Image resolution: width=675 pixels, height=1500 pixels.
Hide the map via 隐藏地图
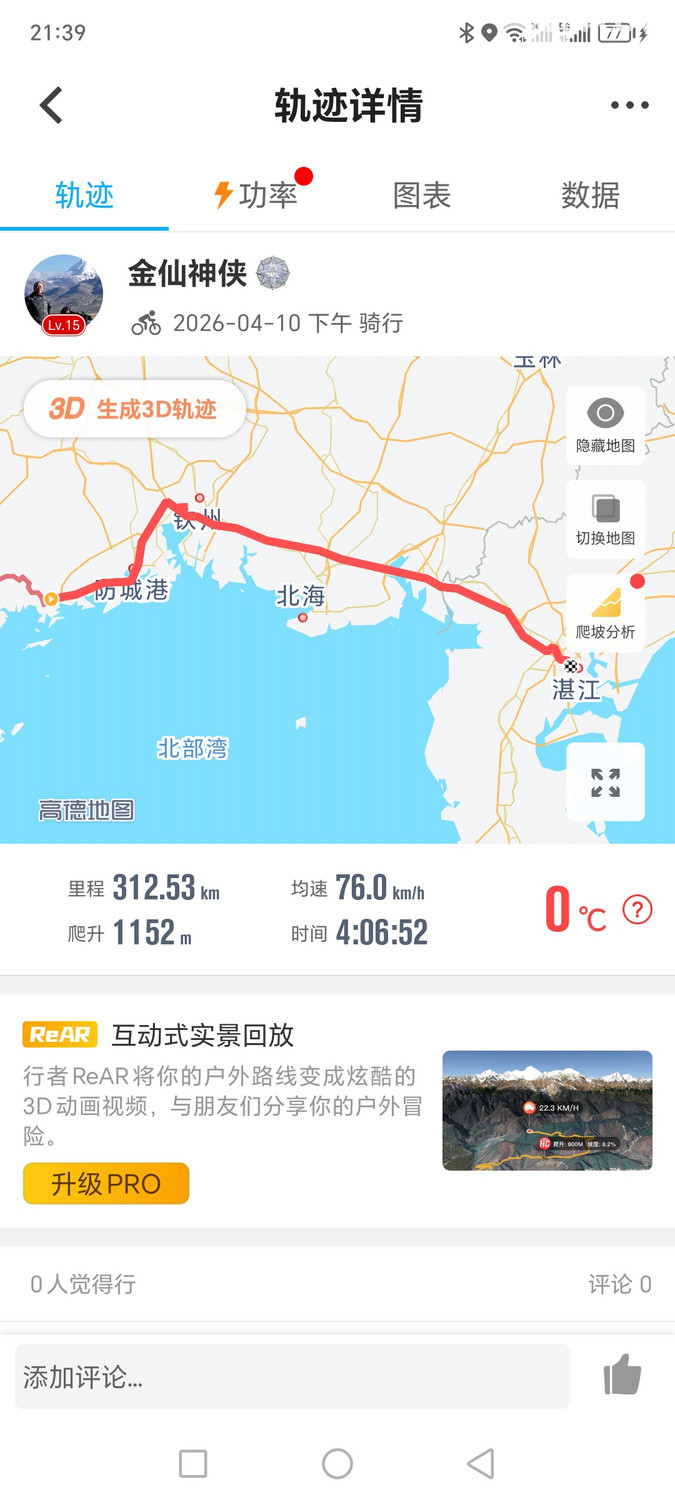click(605, 425)
